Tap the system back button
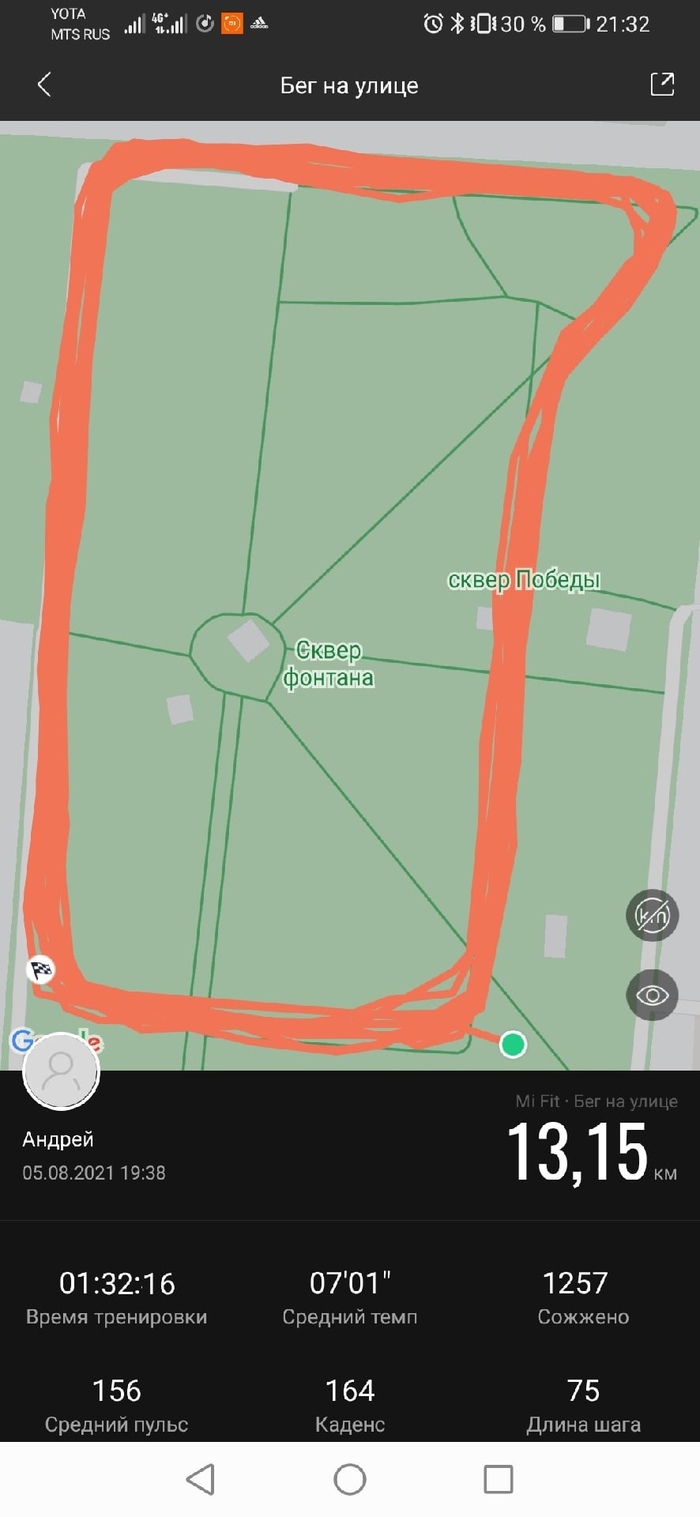This screenshot has width=700, height=1517. pos(201,1479)
